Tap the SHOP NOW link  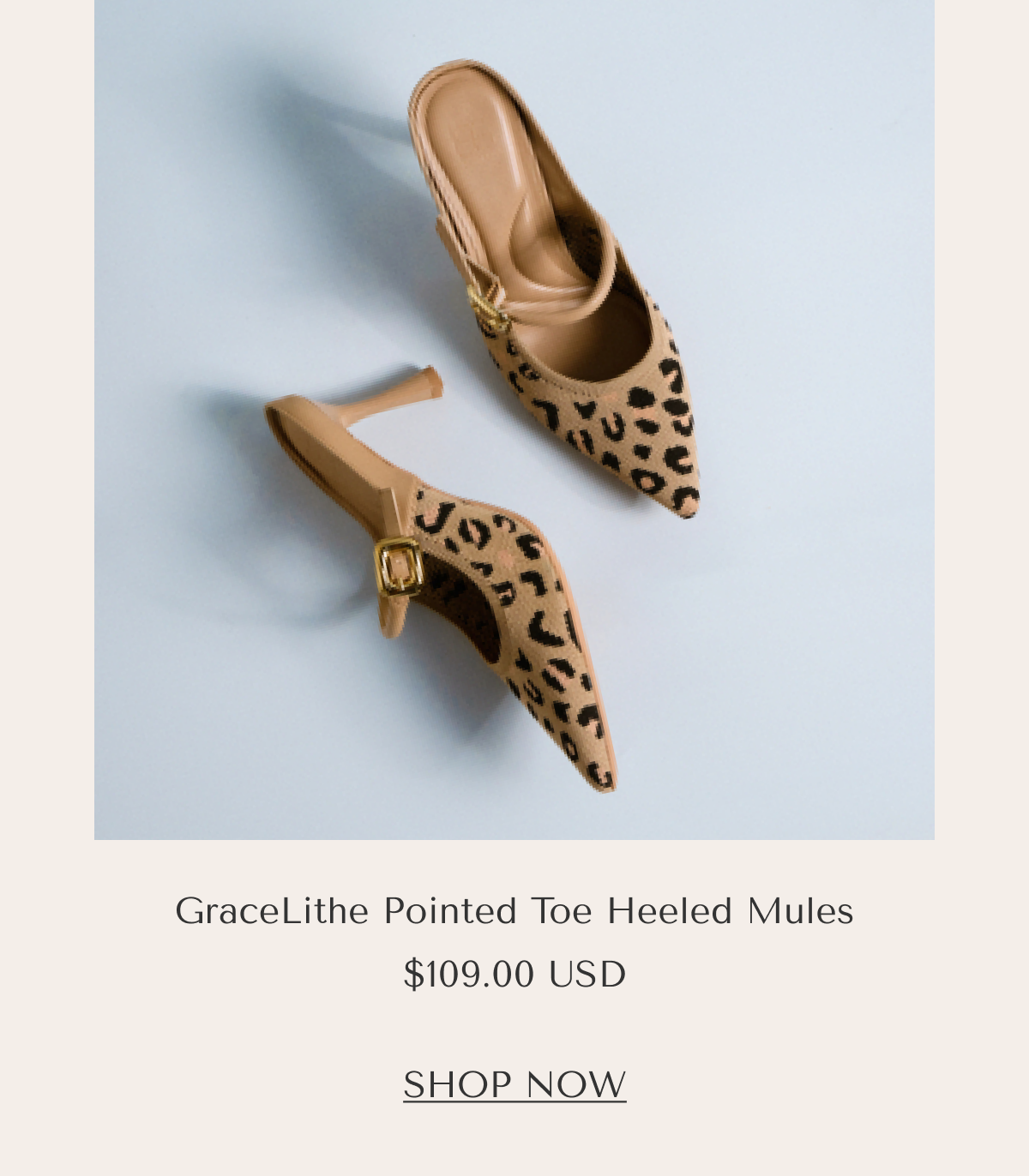(x=514, y=1084)
